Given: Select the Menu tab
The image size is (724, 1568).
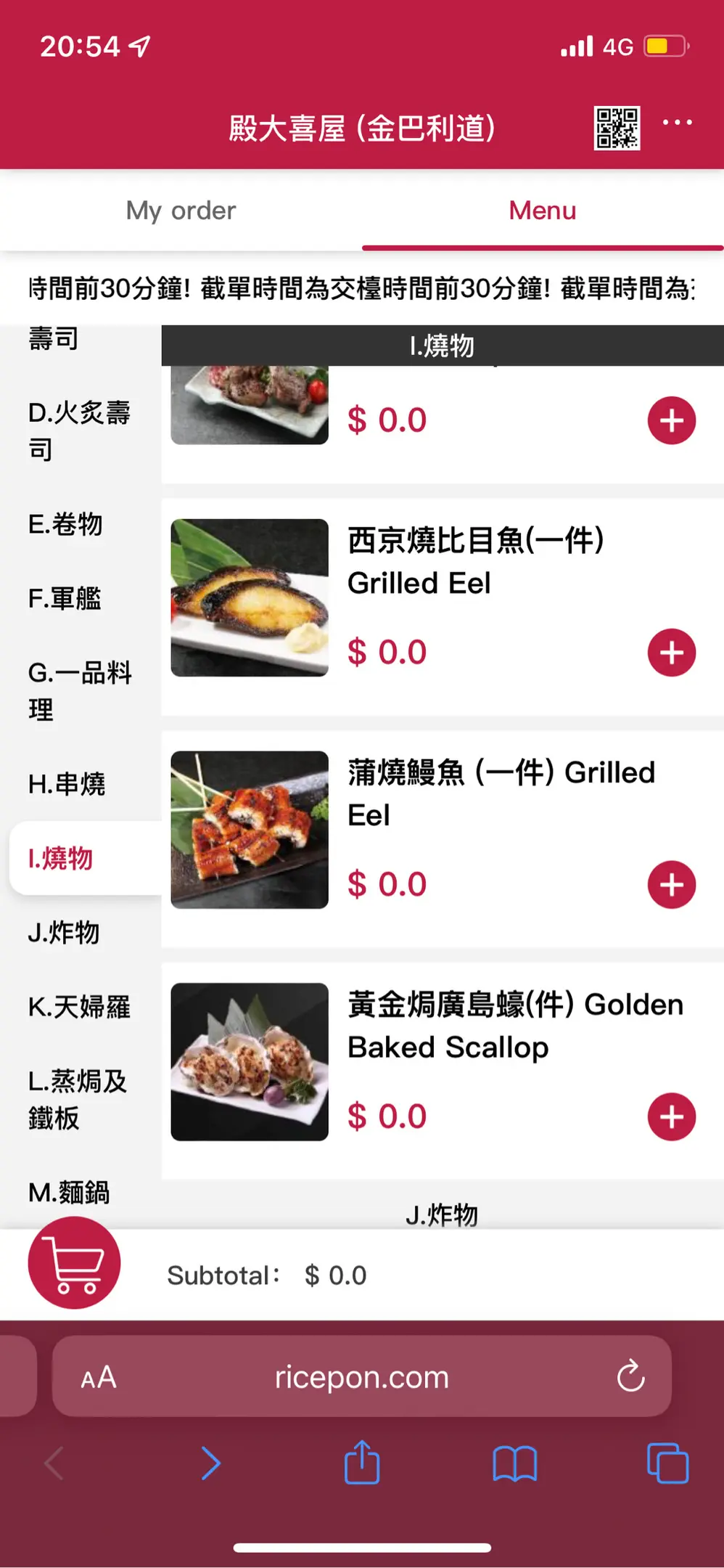Looking at the screenshot, I should [542, 211].
